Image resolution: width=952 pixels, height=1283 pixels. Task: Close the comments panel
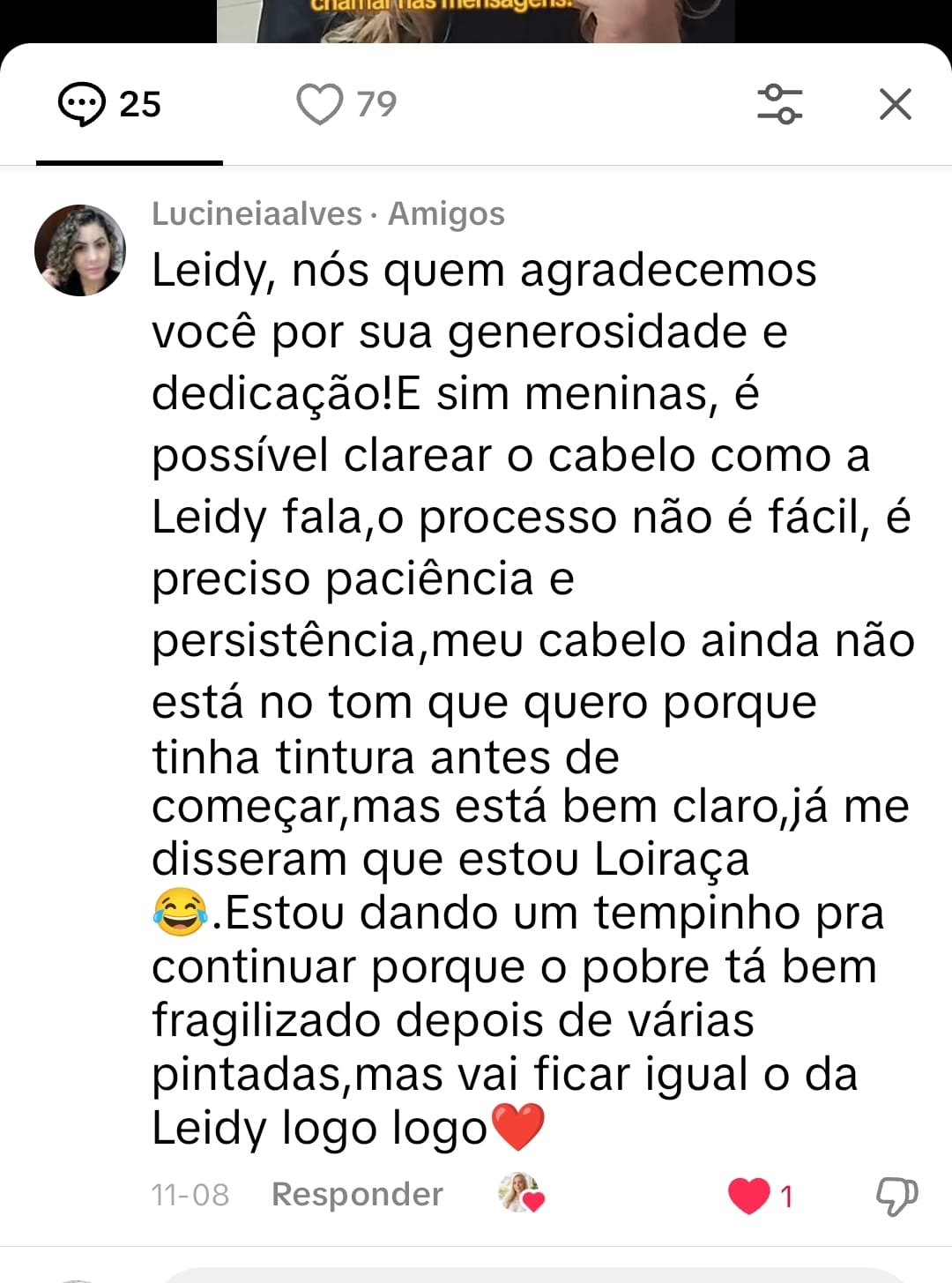tap(895, 104)
